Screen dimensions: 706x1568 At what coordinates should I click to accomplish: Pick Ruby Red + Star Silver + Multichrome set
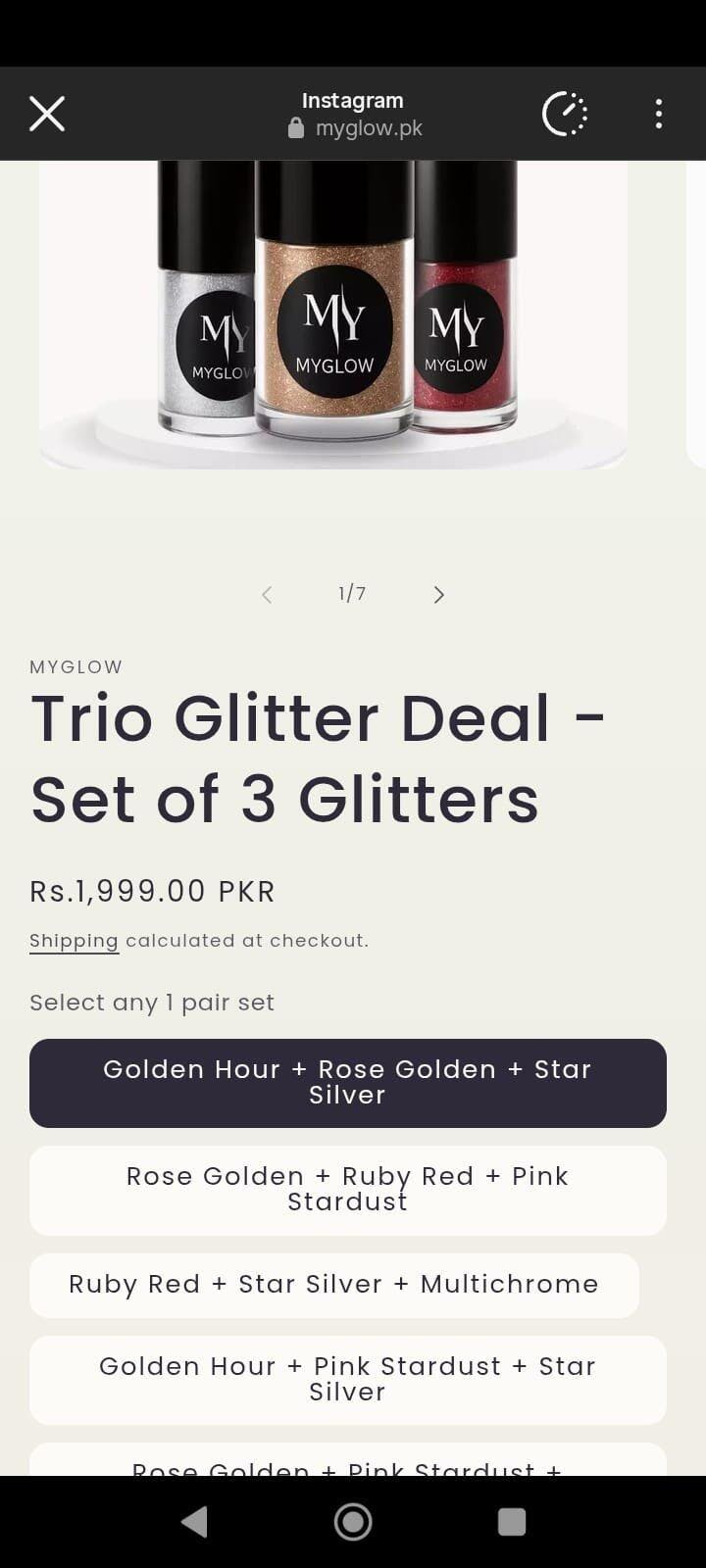pos(333,1285)
